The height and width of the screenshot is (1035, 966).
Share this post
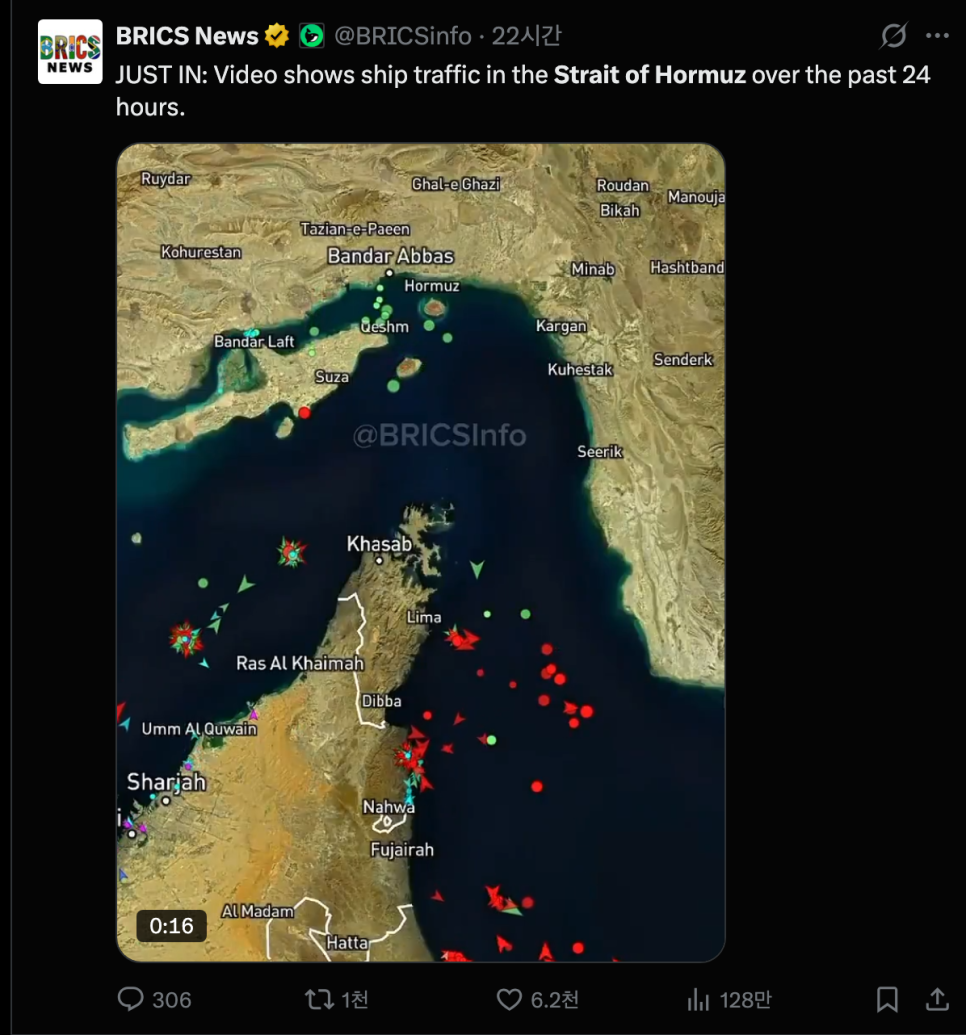[937, 998]
